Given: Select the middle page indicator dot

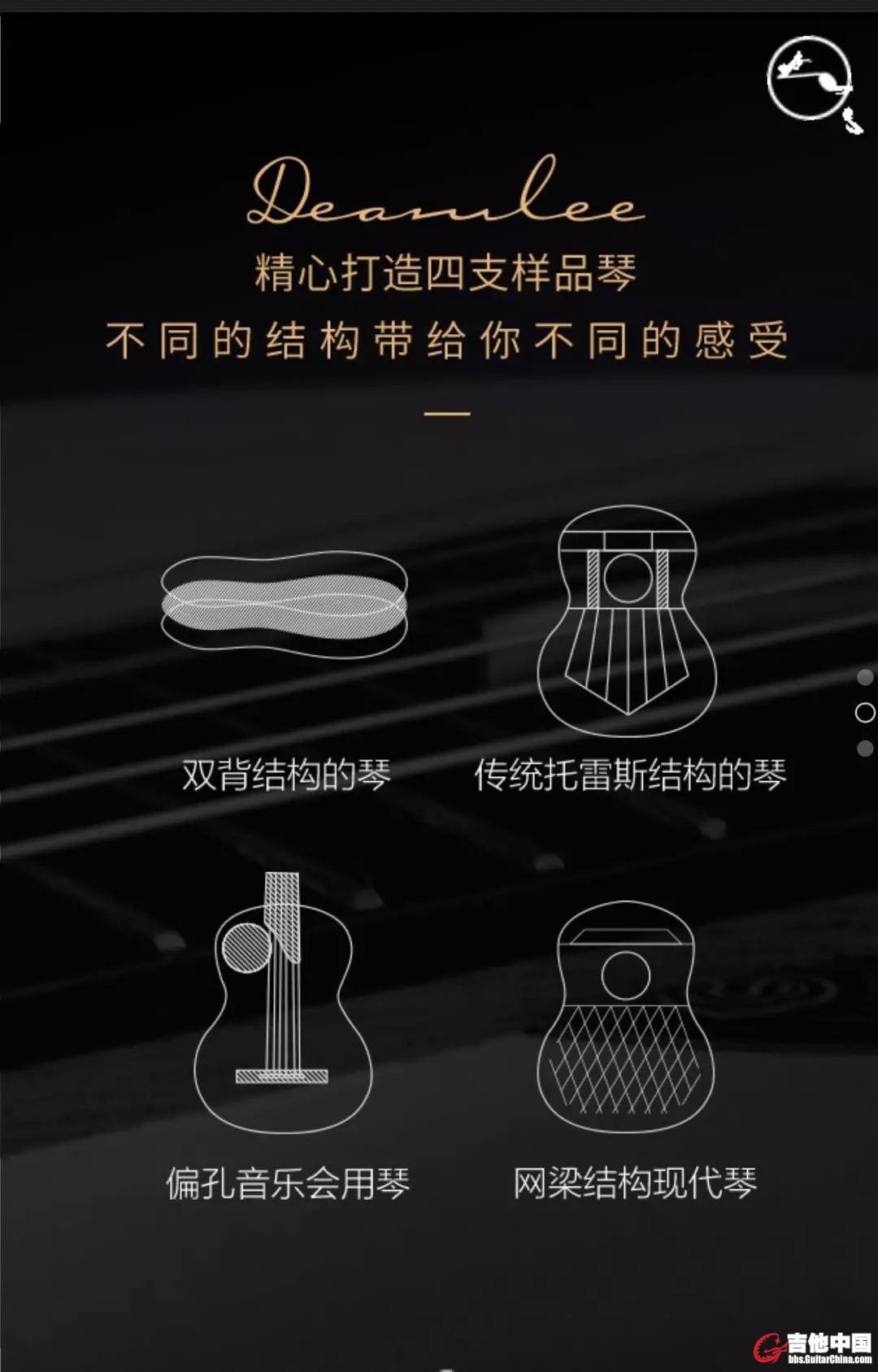Looking at the screenshot, I should point(865,713).
